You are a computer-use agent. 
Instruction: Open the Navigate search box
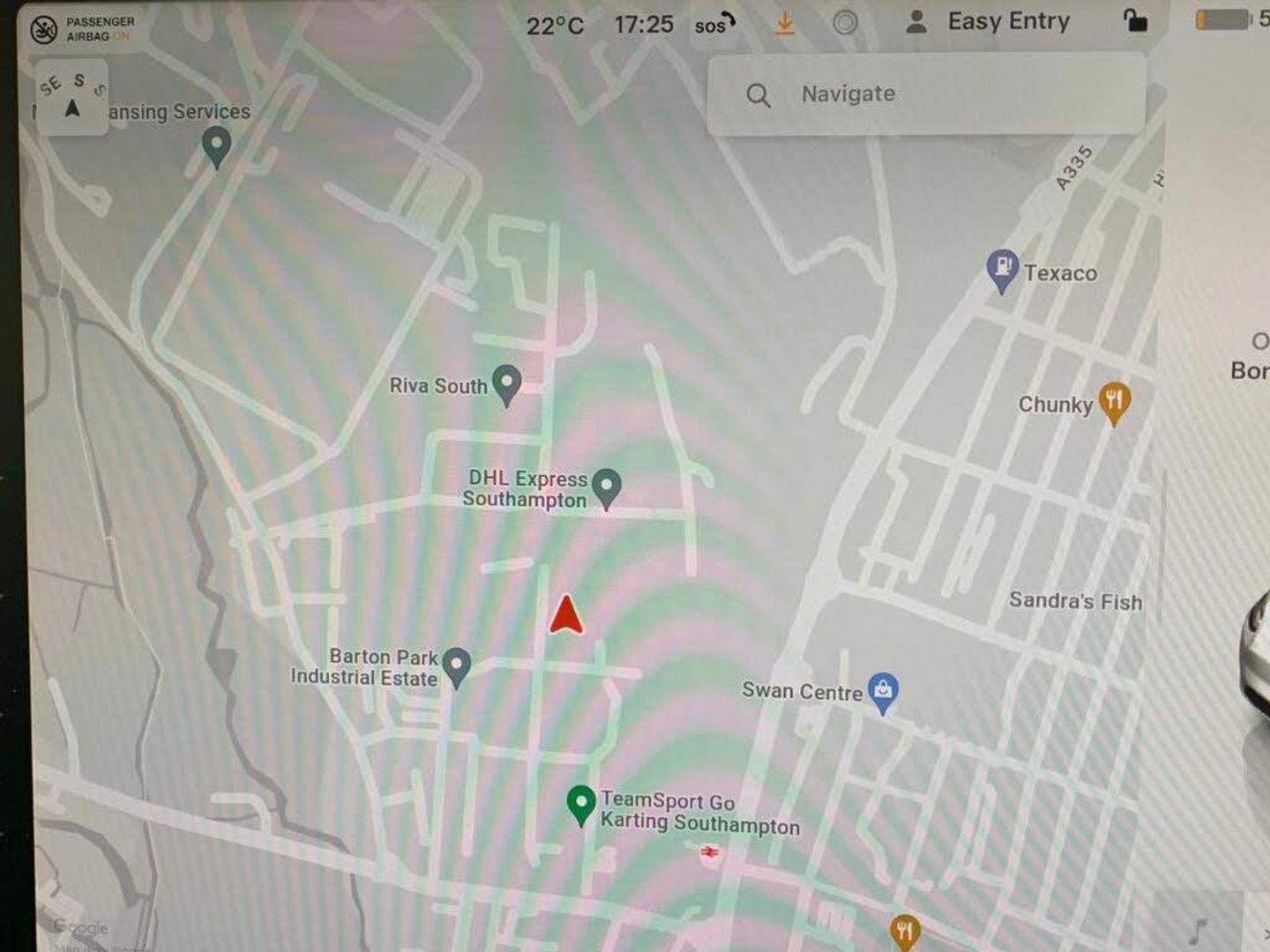(926, 94)
